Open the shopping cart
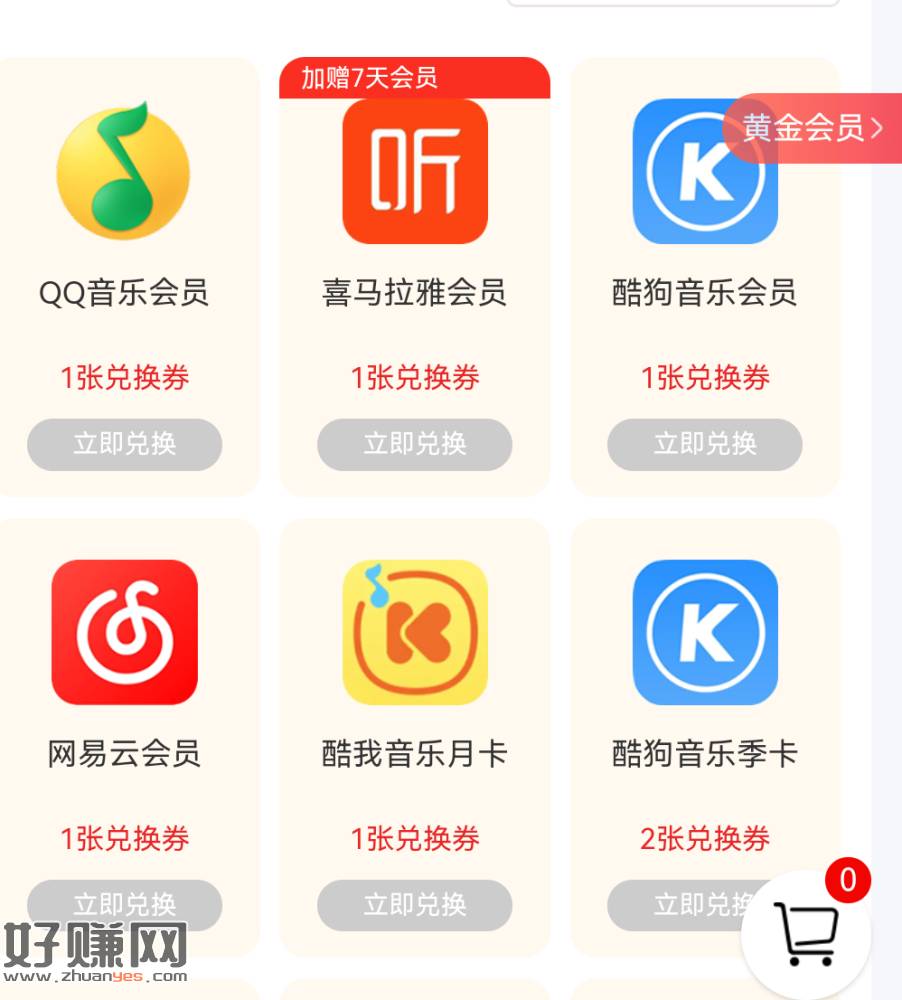This screenshot has width=902, height=1000. 806,934
